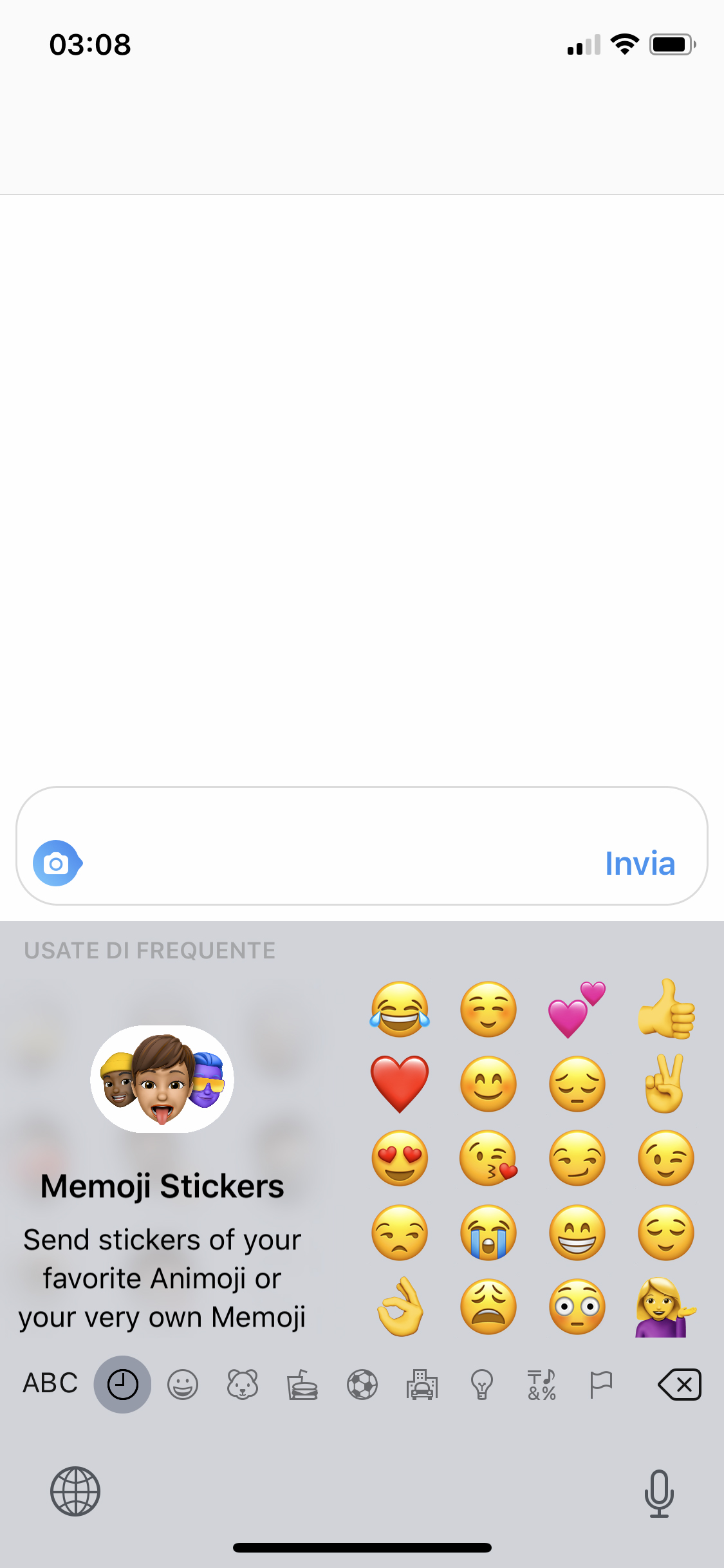Insert the tears of joy emoji
724x1568 pixels.
point(400,1009)
